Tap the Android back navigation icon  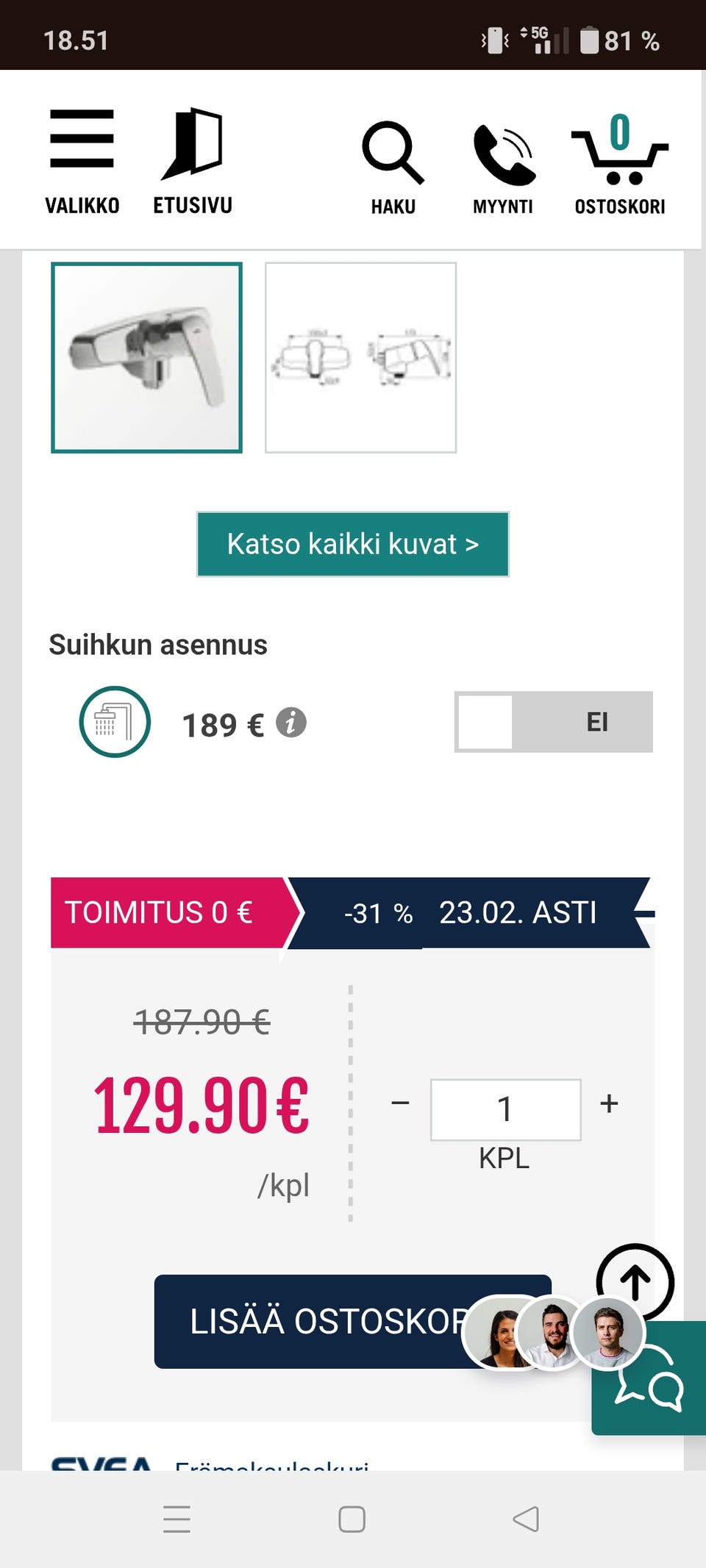click(x=524, y=1519)
